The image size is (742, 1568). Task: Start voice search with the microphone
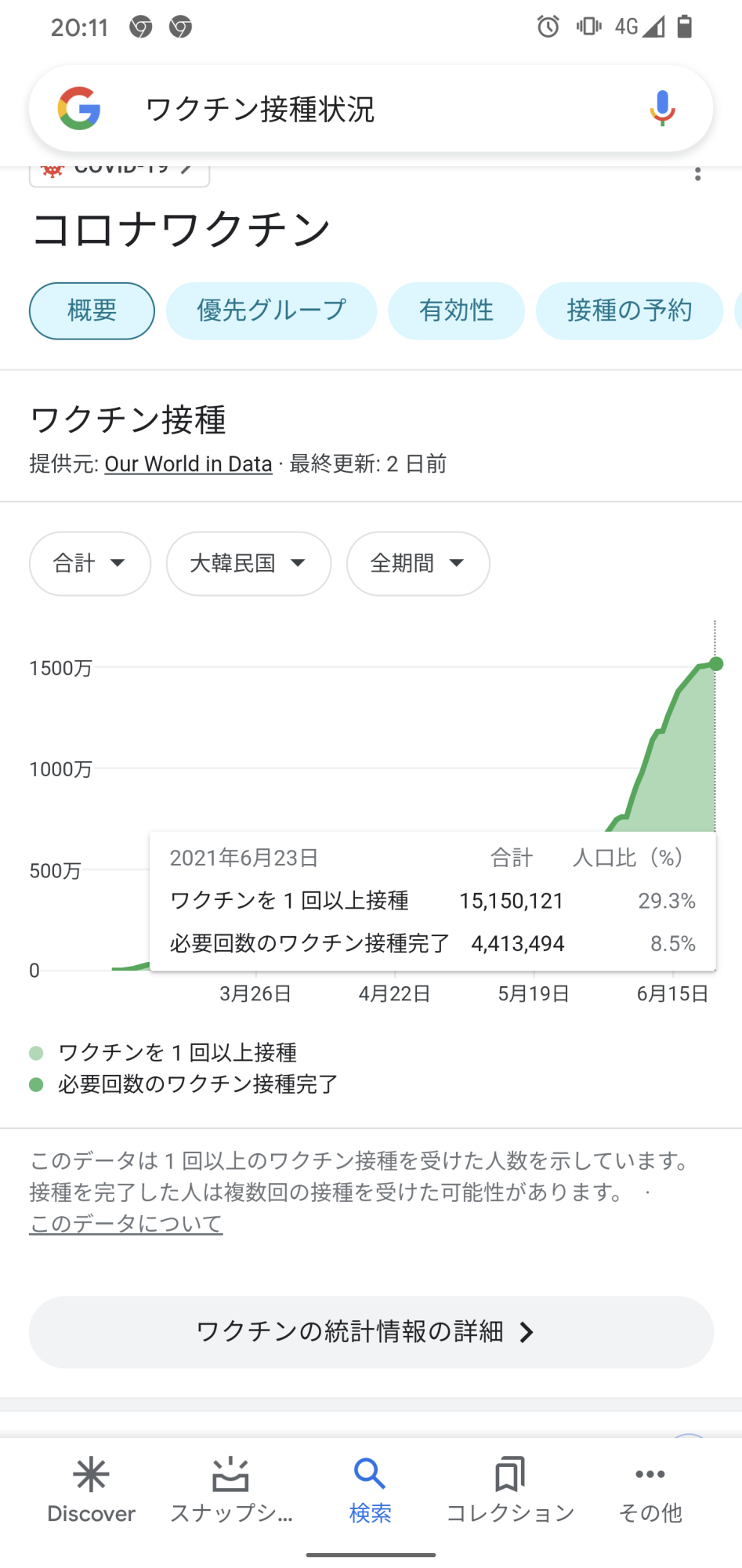pos(662,108)
